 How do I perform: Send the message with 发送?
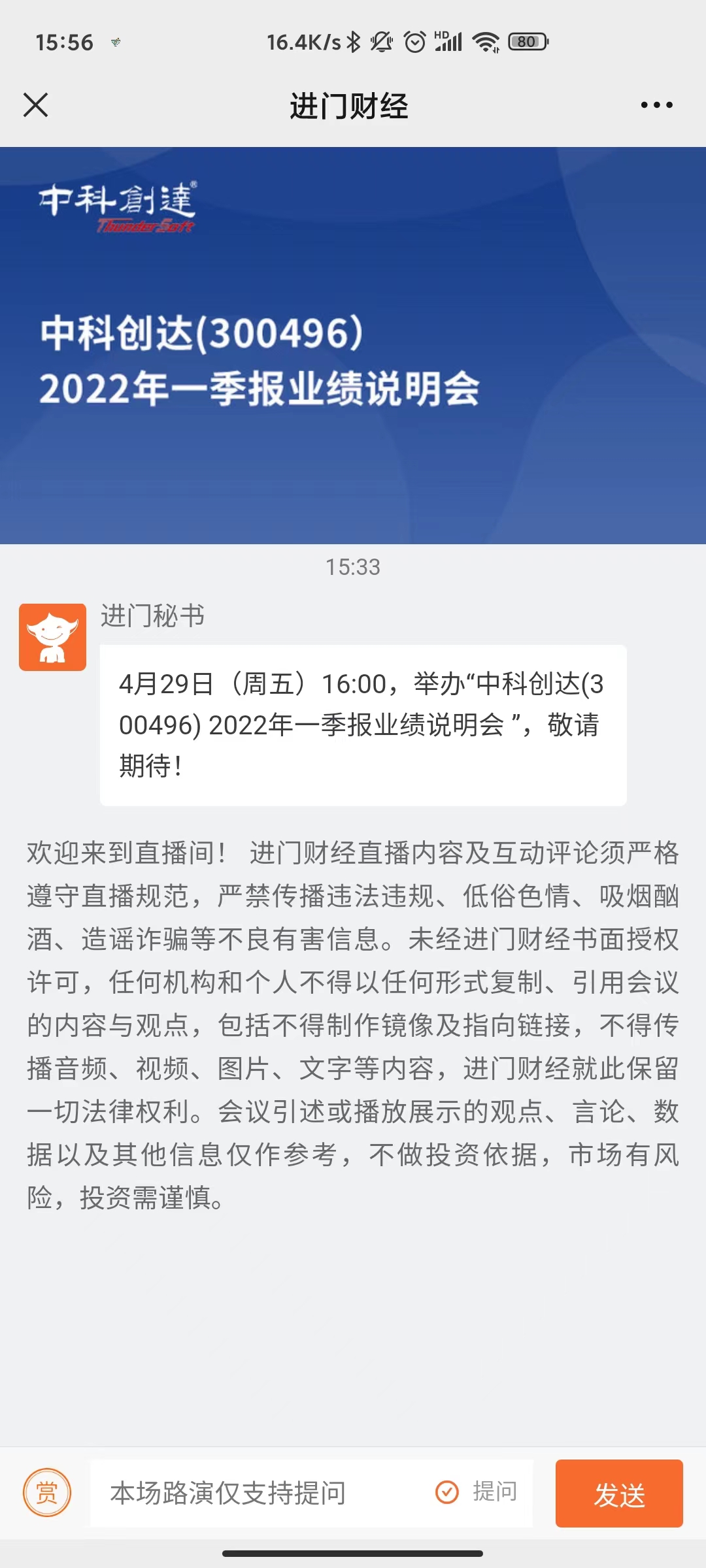point(618,1494)
